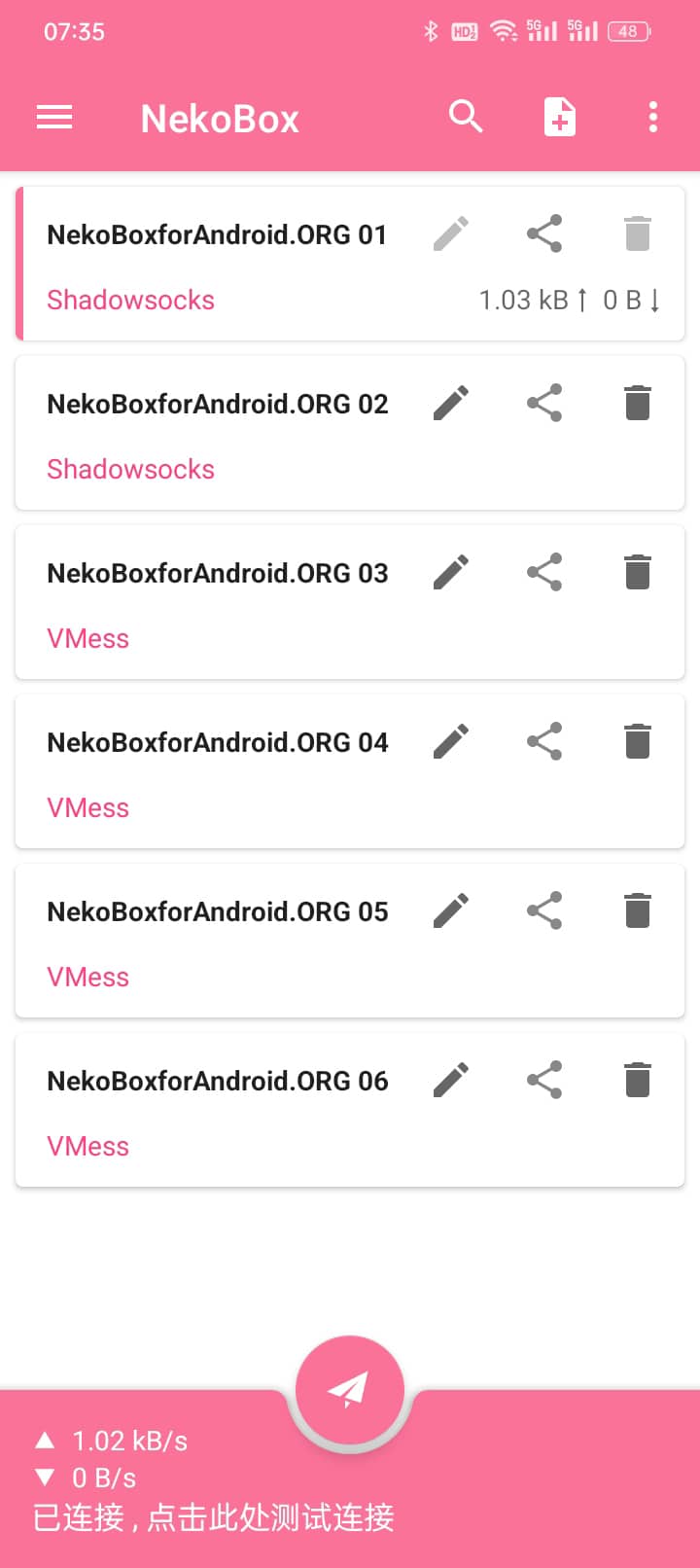Image resolution: width=700 pixels, height=1568 pixels.
Task: Toggle the connection with the paper plane button
Action: point(349,1391)
